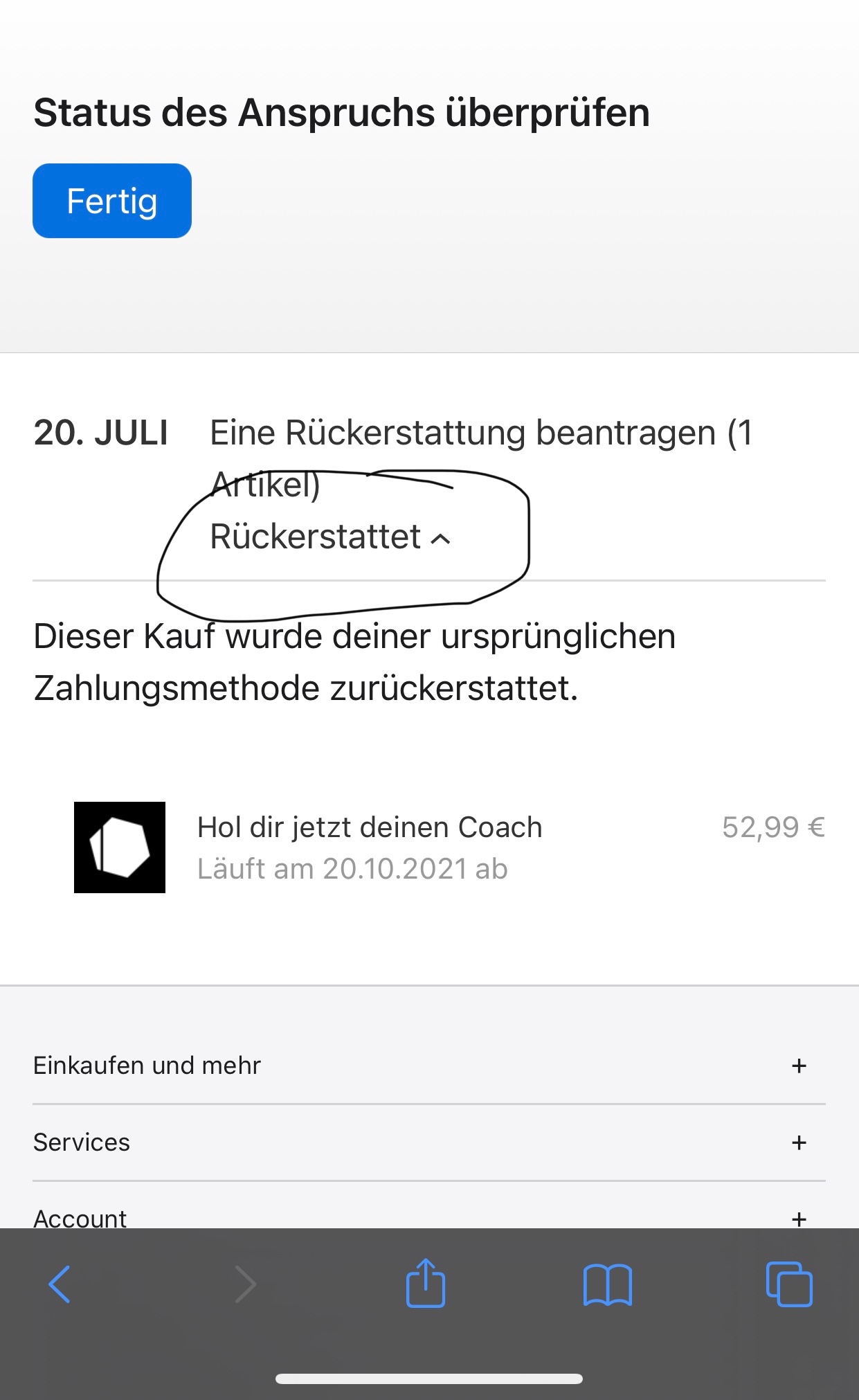Open Safari bookmarks
The height and width of the screenshot is (1400, 859).
click(607, 1284)
